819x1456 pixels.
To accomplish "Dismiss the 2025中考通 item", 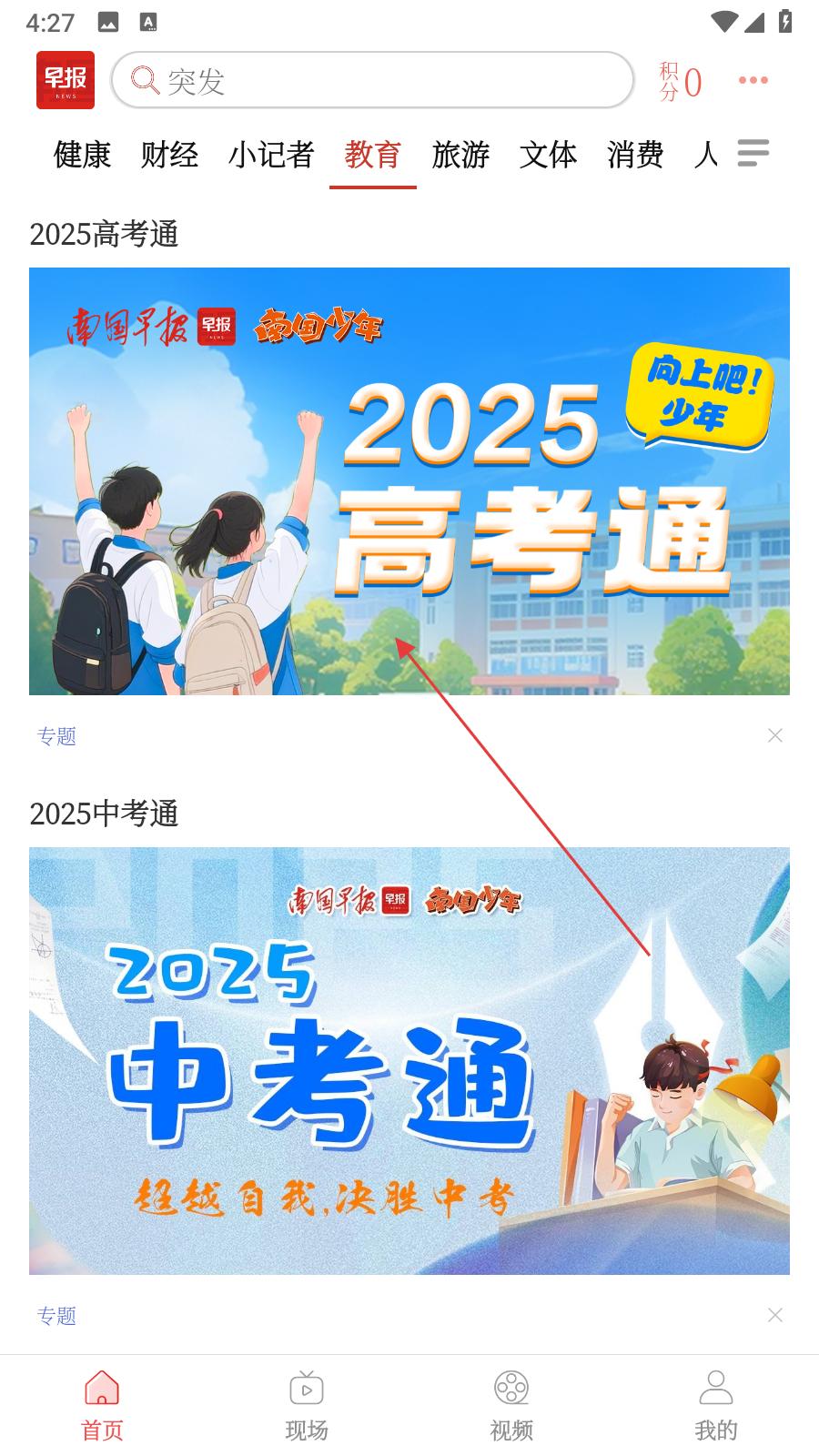I will [774, 1315].
